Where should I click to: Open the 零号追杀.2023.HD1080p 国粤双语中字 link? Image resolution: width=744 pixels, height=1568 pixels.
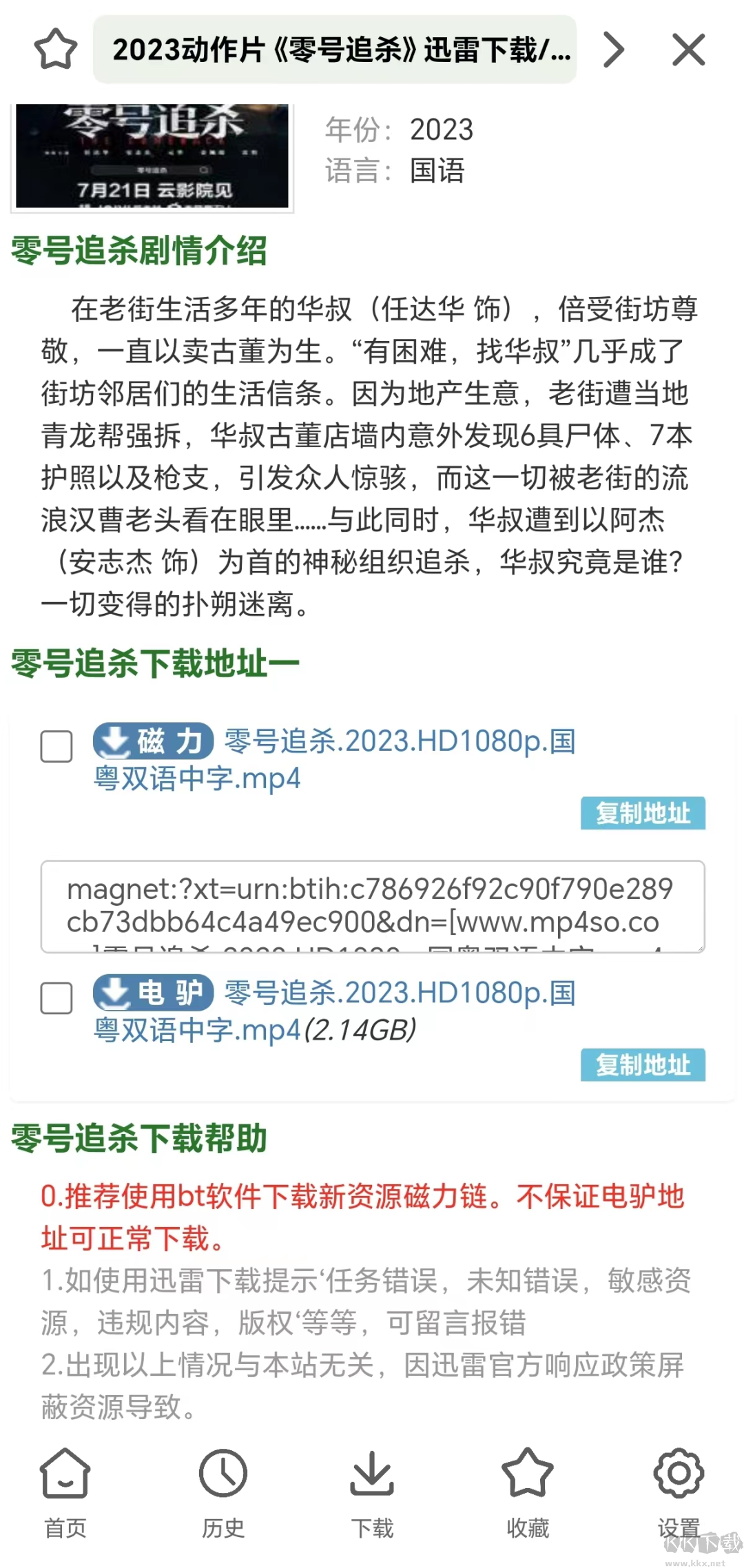(x=400, y=742)
